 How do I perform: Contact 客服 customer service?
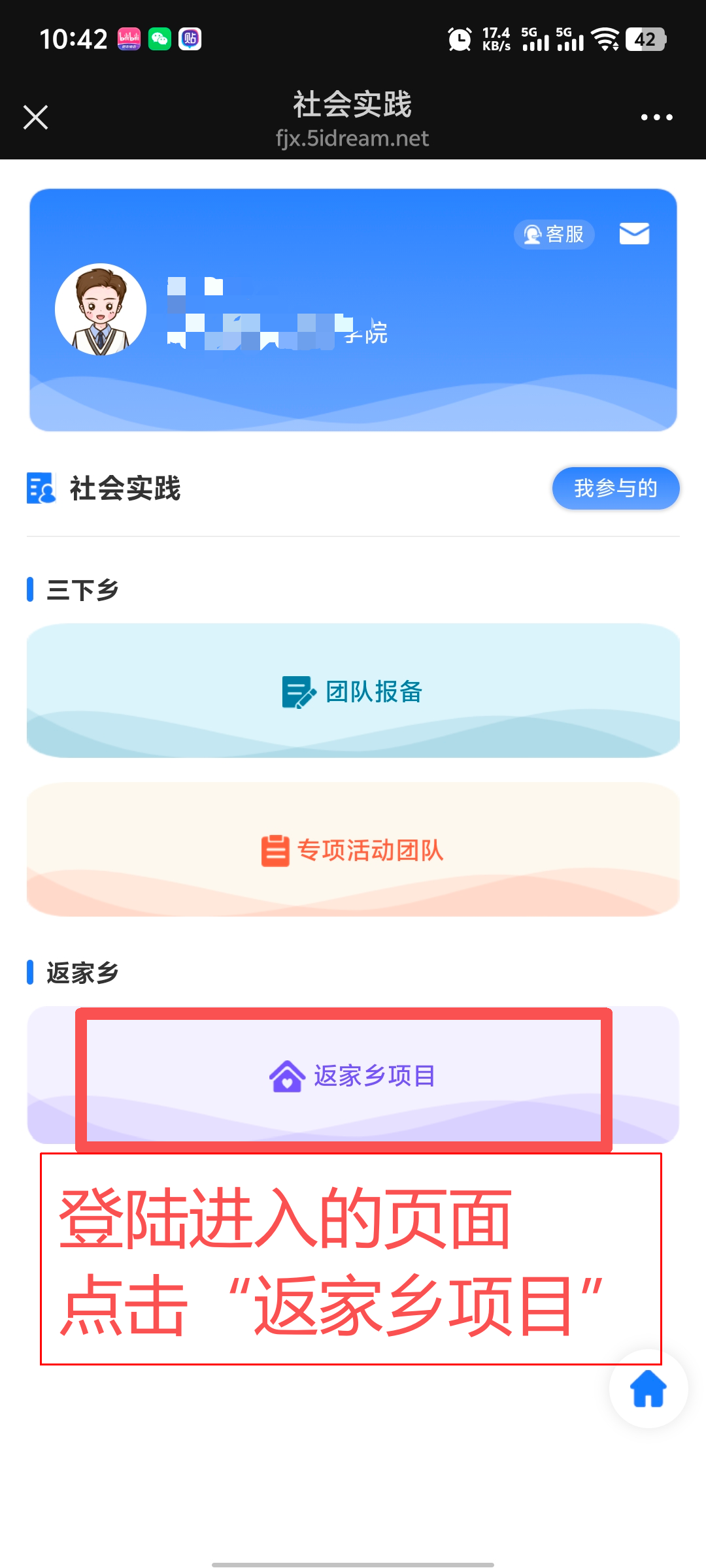click(x=554, y=234)
